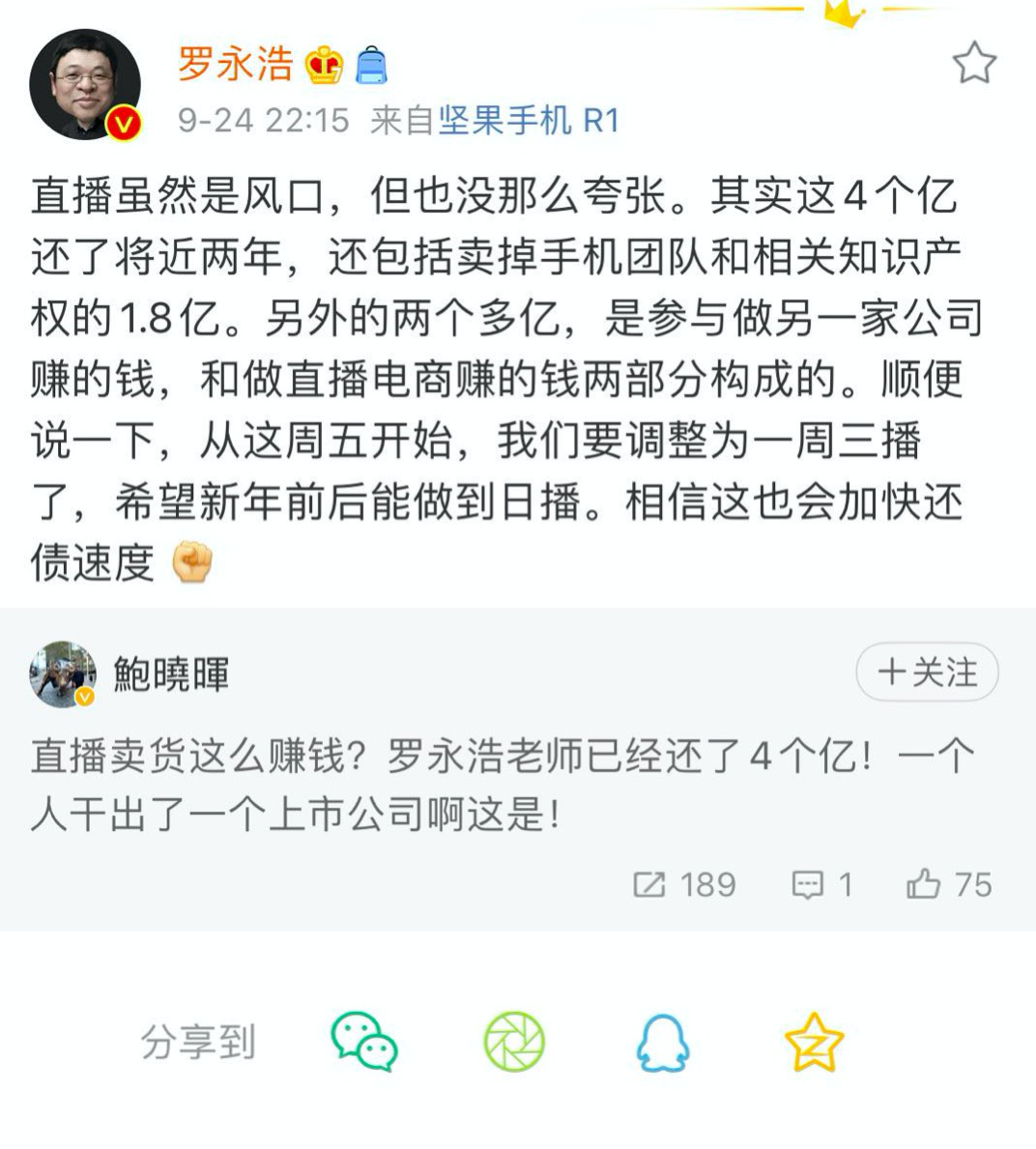The width and height of the screenshot is (1036, 1149).
Task: Open the 罗永浩 username link
Action: point(236,64)
